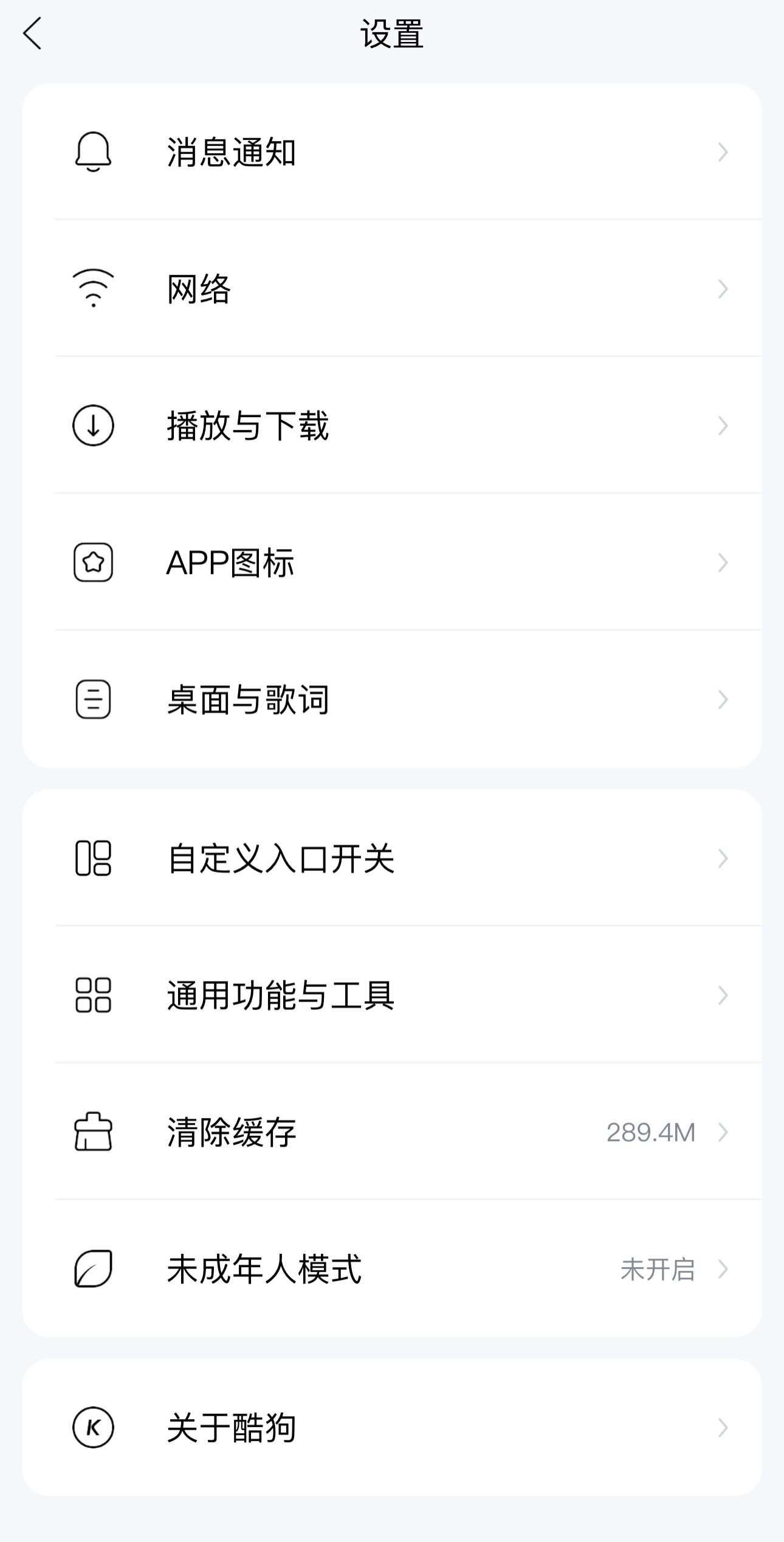The width and height of the screenshot is (784, 1542).
Task: Open 桌面与歌词 settings
Action: [x=392, y=699]
